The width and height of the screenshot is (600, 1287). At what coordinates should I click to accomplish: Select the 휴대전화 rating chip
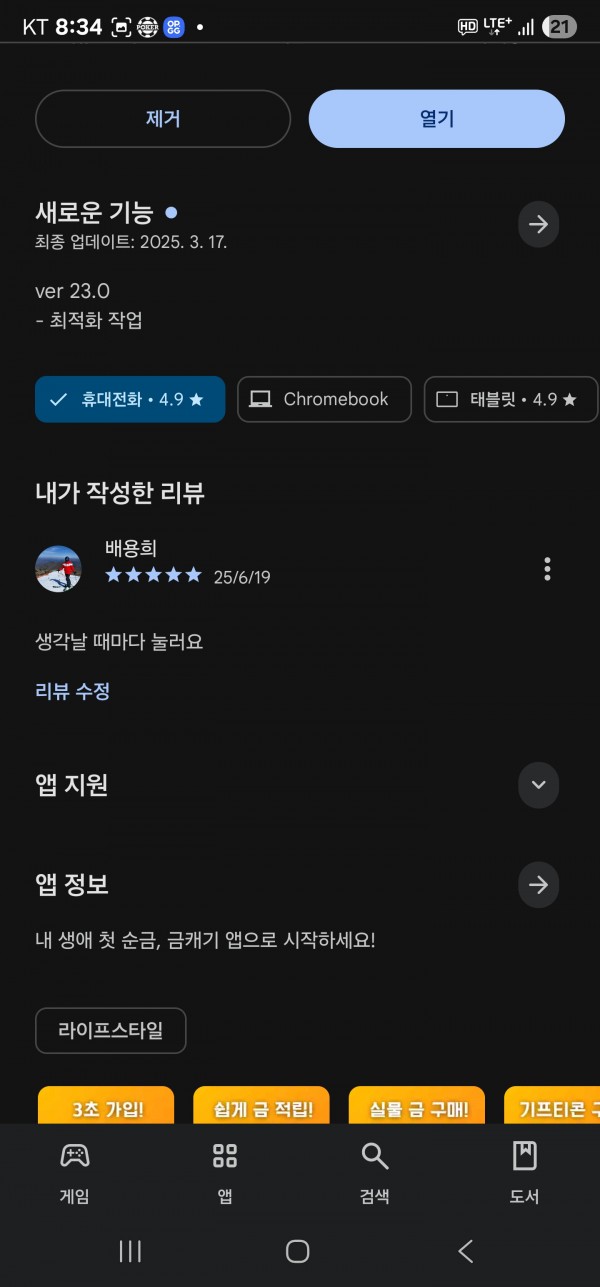tap(130, 399)
